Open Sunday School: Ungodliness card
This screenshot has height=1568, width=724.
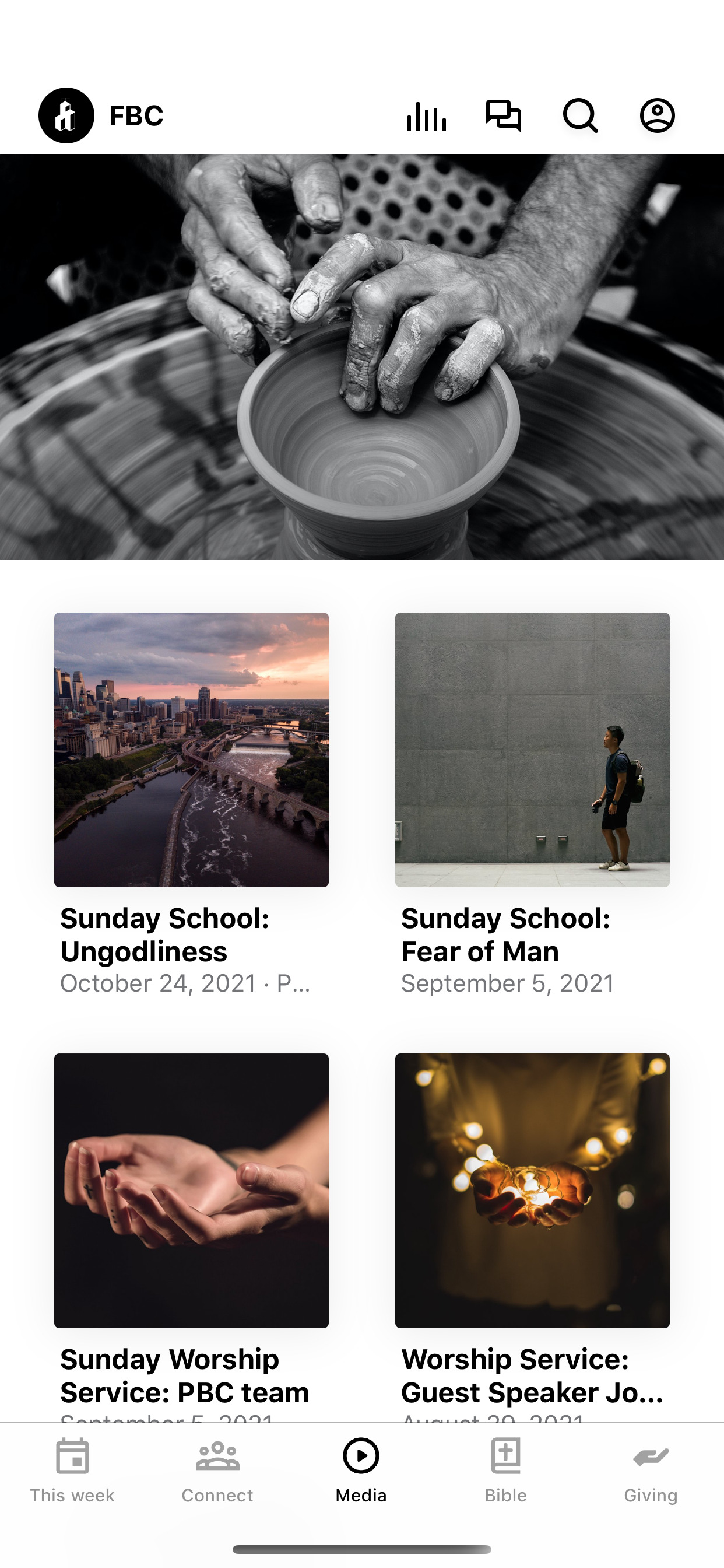pos(191,803)
